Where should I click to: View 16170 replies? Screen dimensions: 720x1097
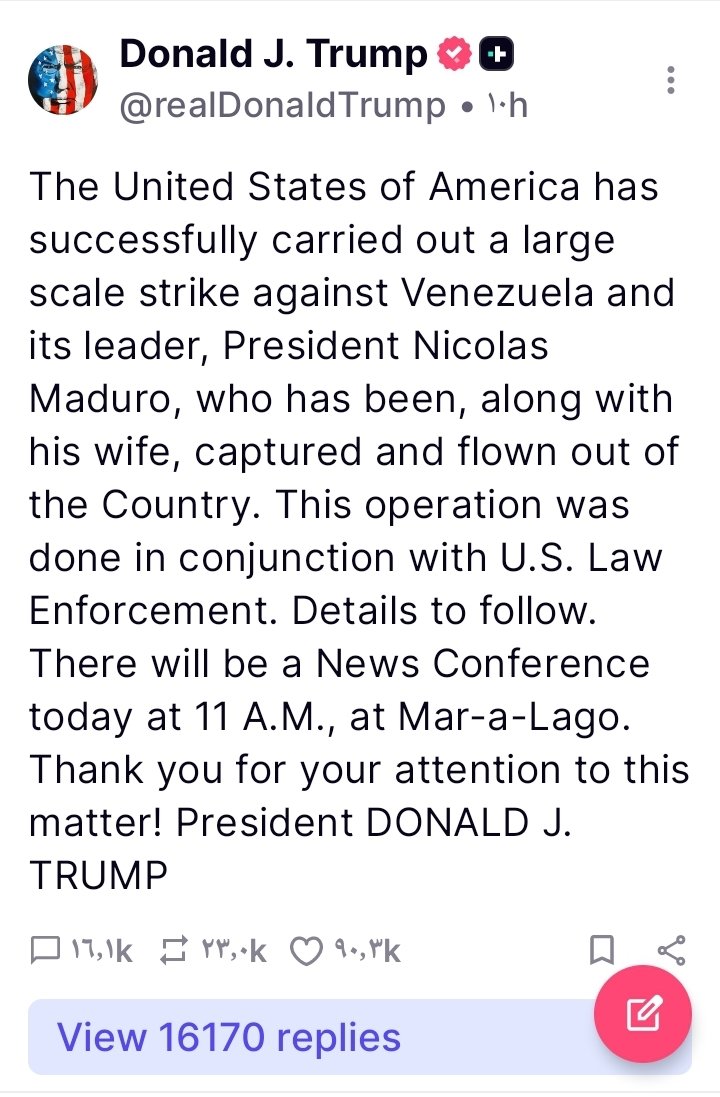tap(230, 1037)
